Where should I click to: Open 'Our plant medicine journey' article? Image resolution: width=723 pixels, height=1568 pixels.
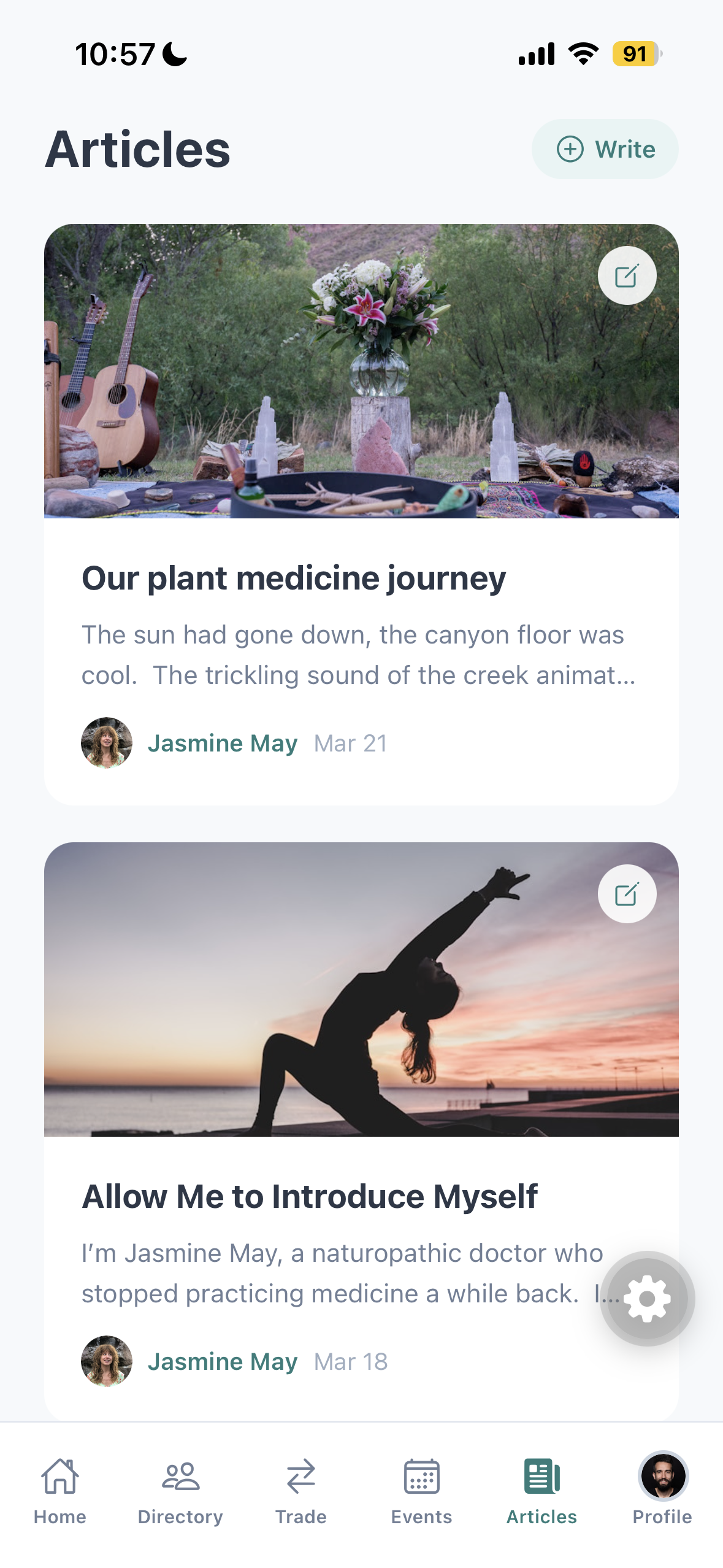tap(294, 578)
